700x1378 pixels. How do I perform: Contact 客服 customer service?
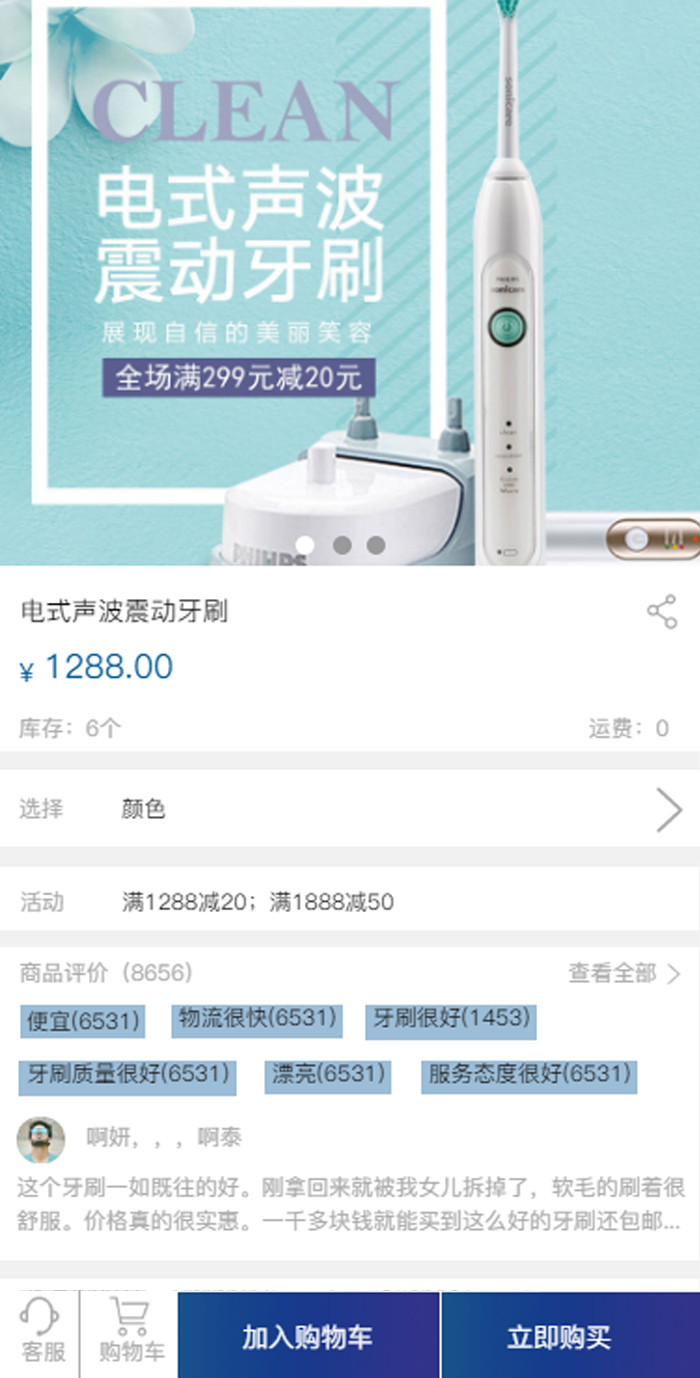(x=41, y=1333)
